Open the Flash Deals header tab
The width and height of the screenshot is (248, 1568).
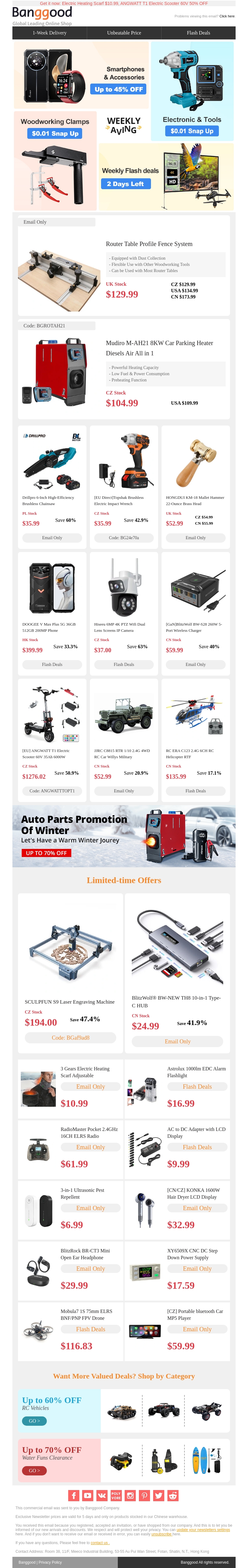198,33
